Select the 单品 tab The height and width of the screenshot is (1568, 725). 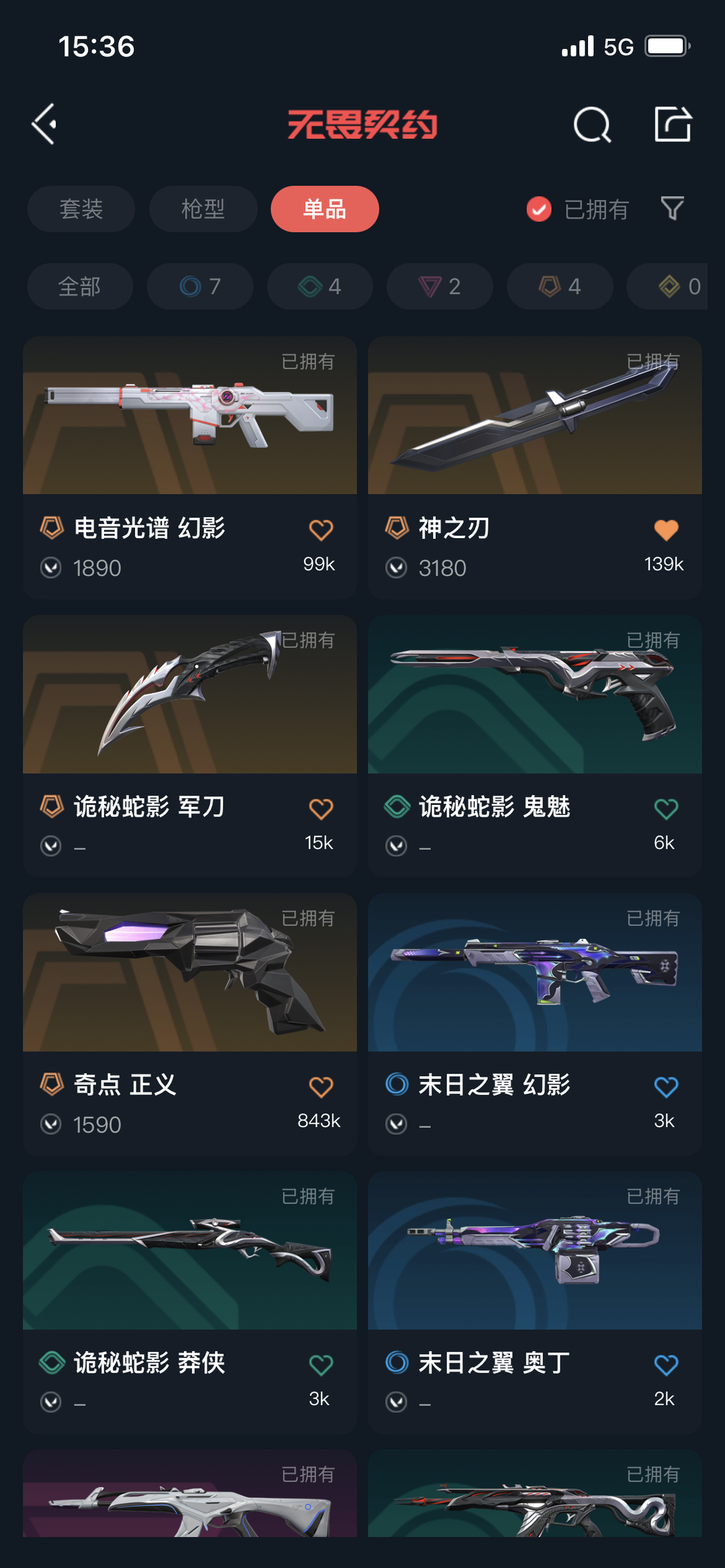pyautogui.click(x=325, y=209)
